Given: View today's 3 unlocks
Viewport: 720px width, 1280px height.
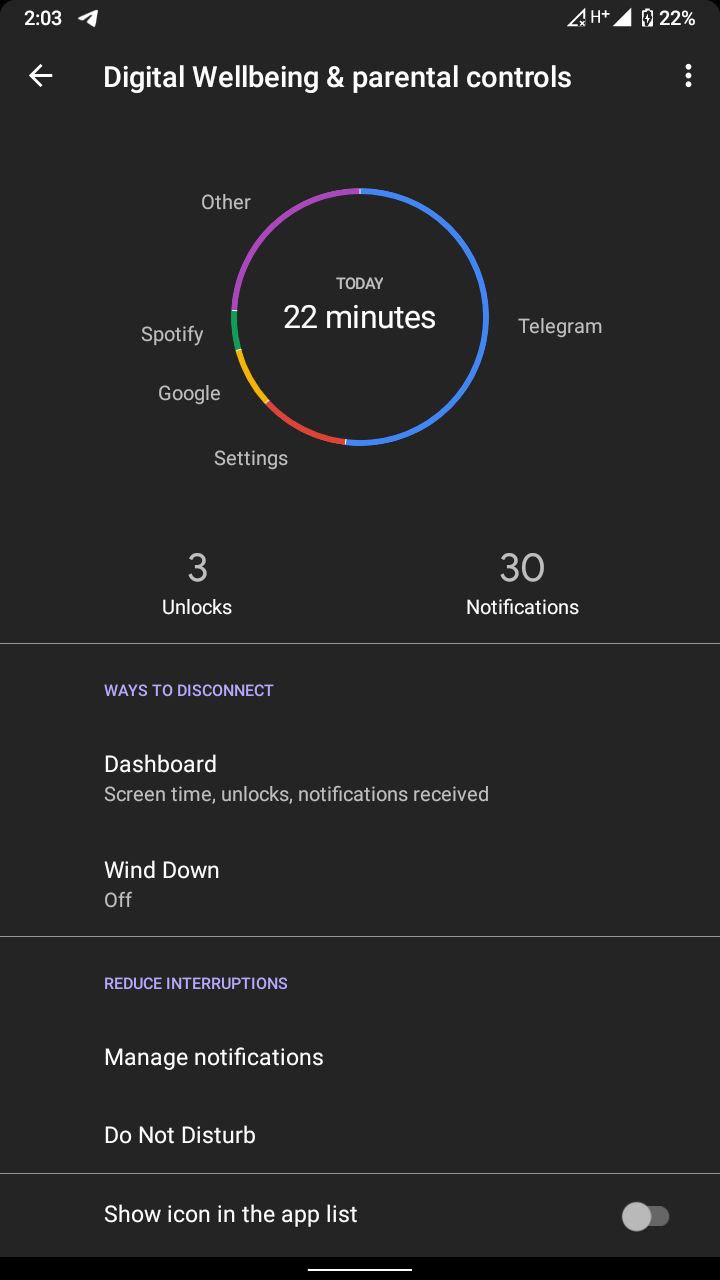Looking at the screenshot, I should click(197, 584).
